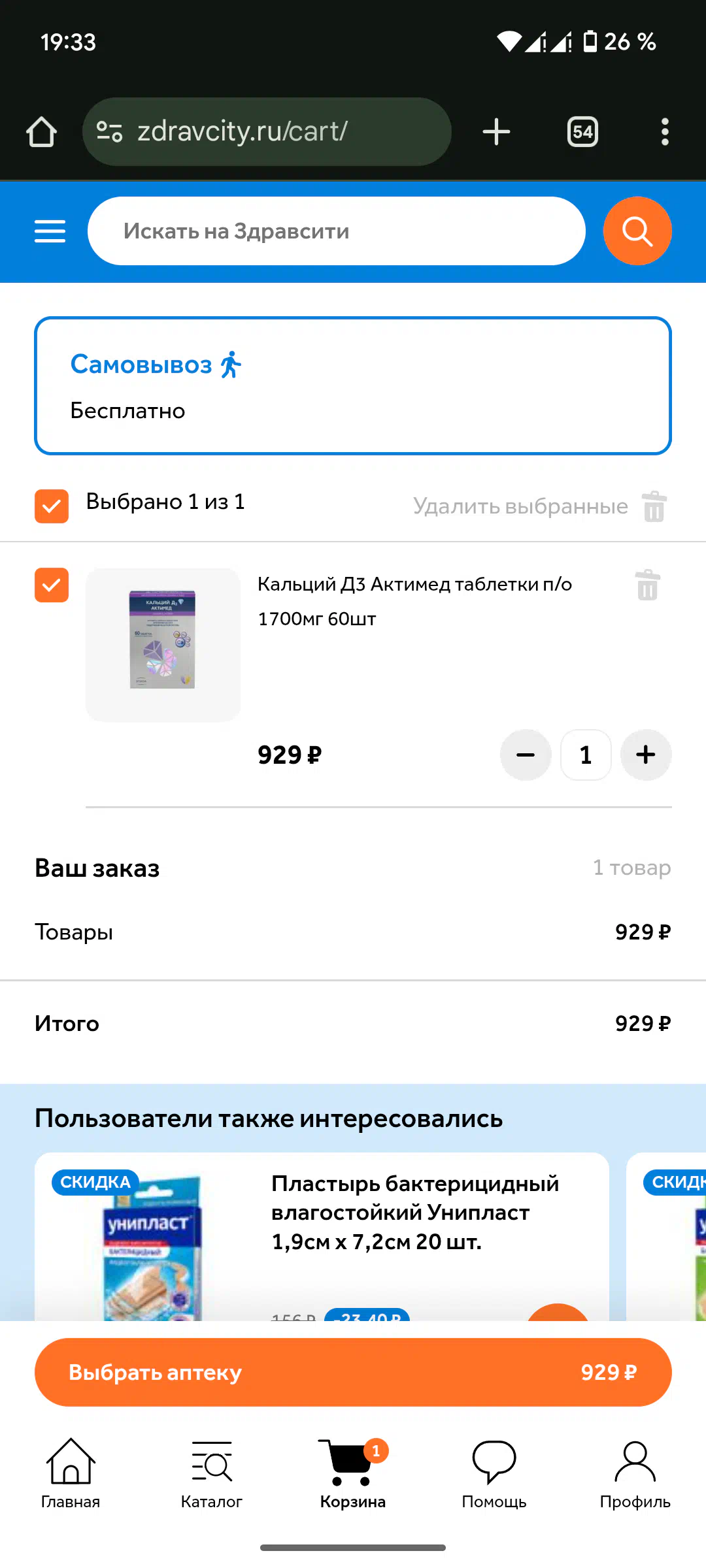Select the Самовывоз delivery option
706x1568 pixels.
(x=353, y=385)
